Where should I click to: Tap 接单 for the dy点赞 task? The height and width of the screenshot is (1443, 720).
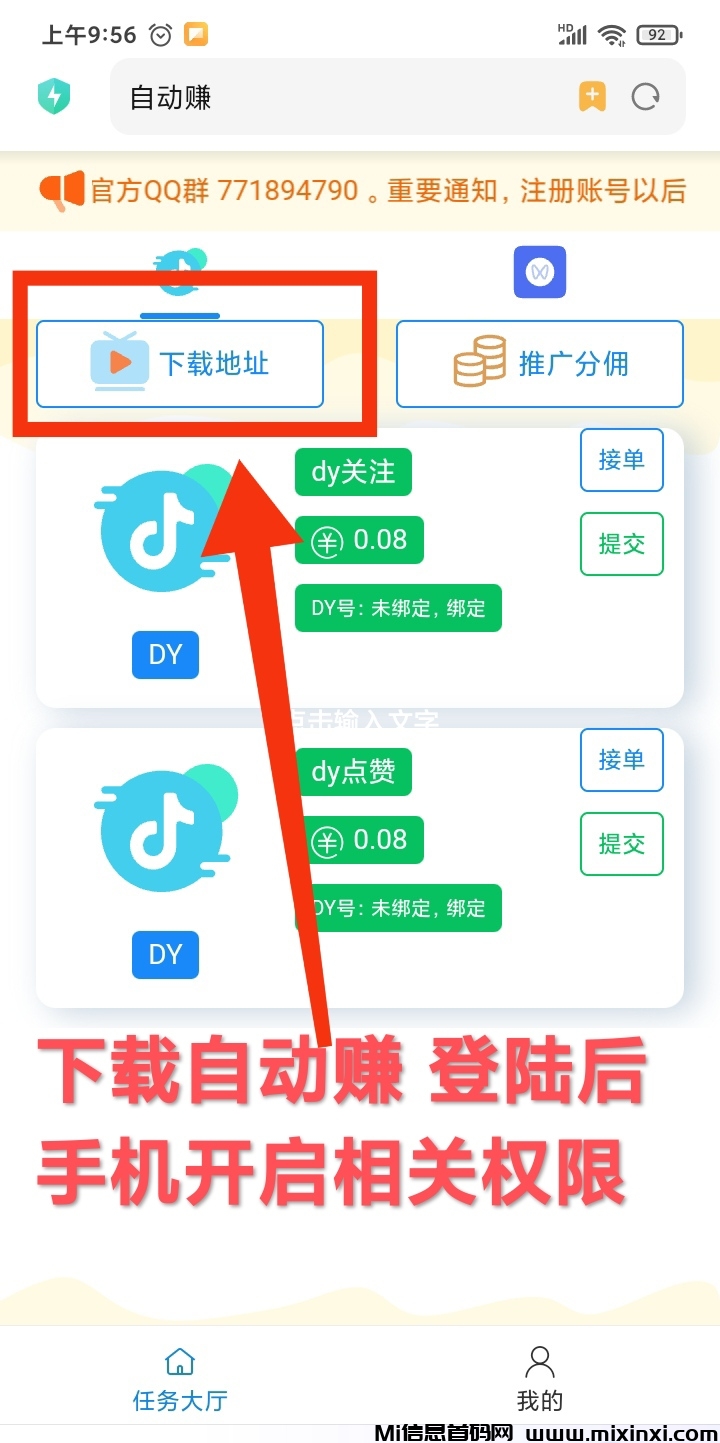[621, 760]
